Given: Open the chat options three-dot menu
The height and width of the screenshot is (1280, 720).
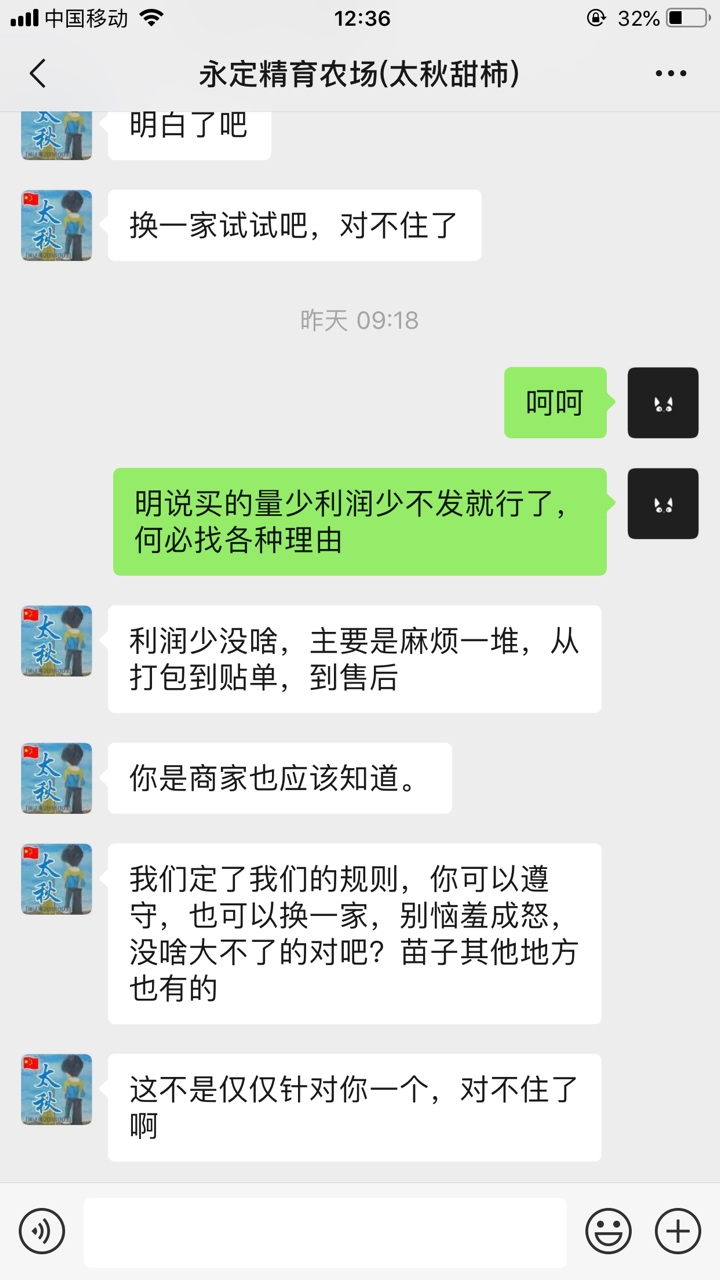Looking at the screenshot, I should tap(672, 74).
